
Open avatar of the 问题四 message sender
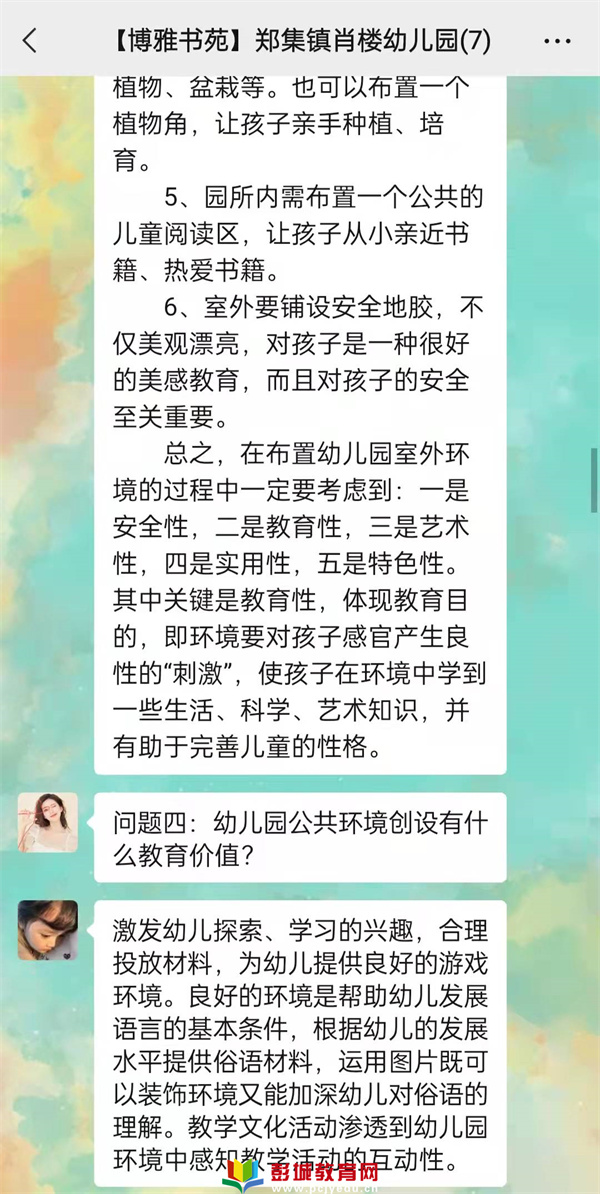(47, 822)
